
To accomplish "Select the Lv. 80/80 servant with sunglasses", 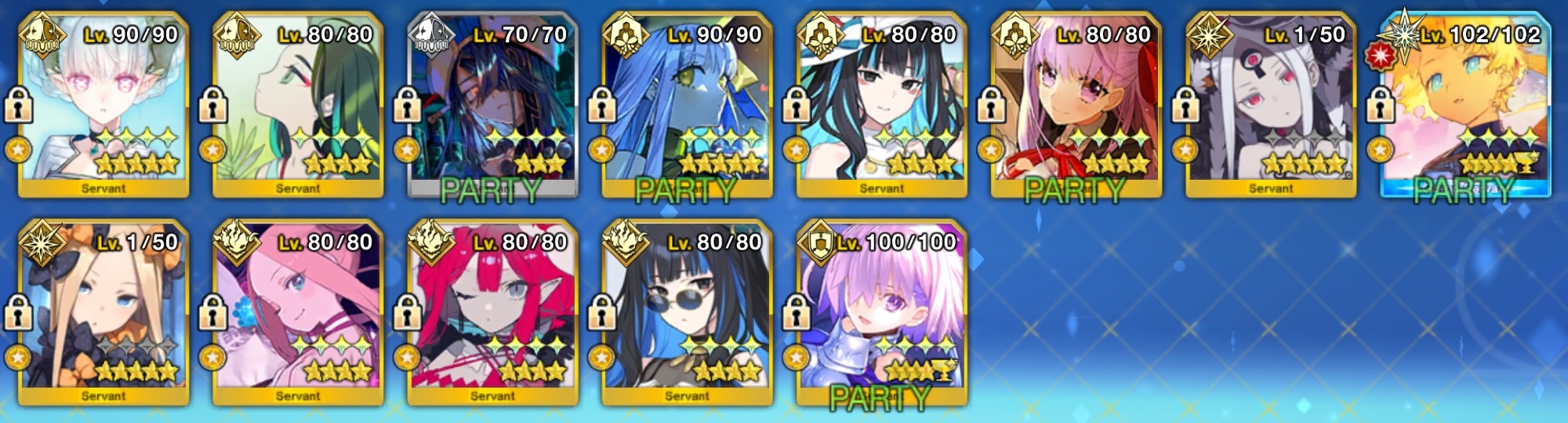I will [687, 314].
